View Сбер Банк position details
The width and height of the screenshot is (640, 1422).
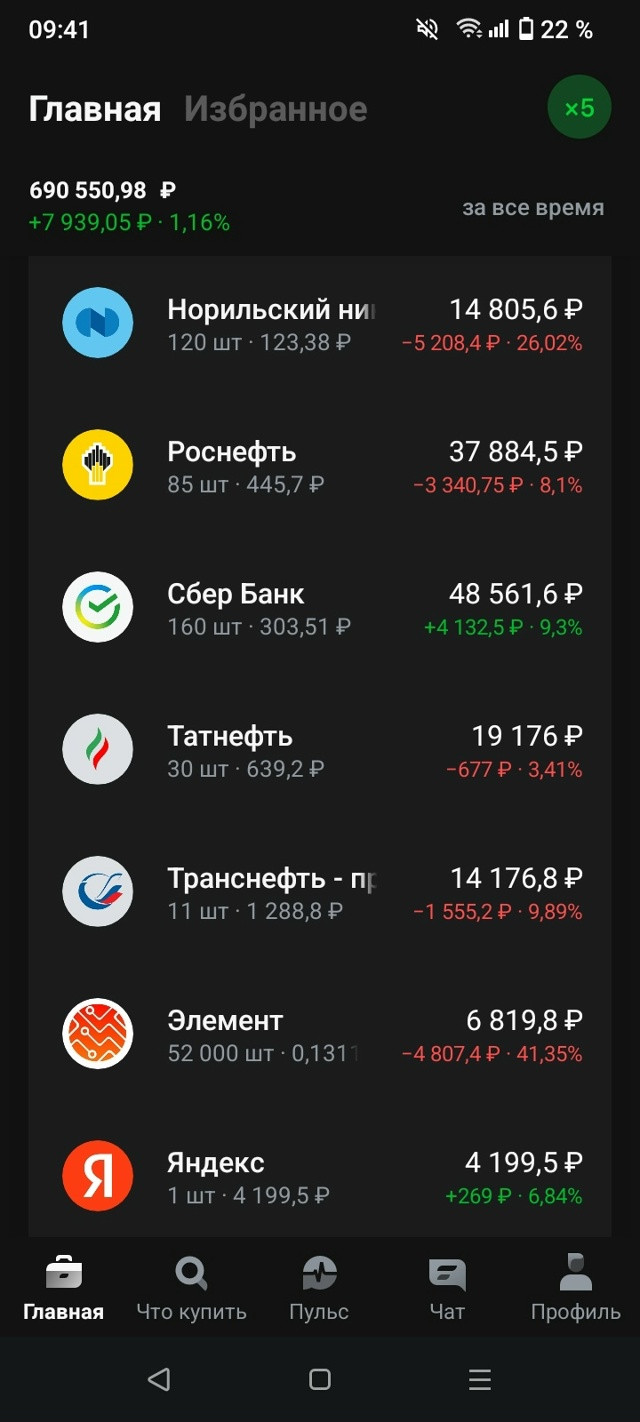320,608
